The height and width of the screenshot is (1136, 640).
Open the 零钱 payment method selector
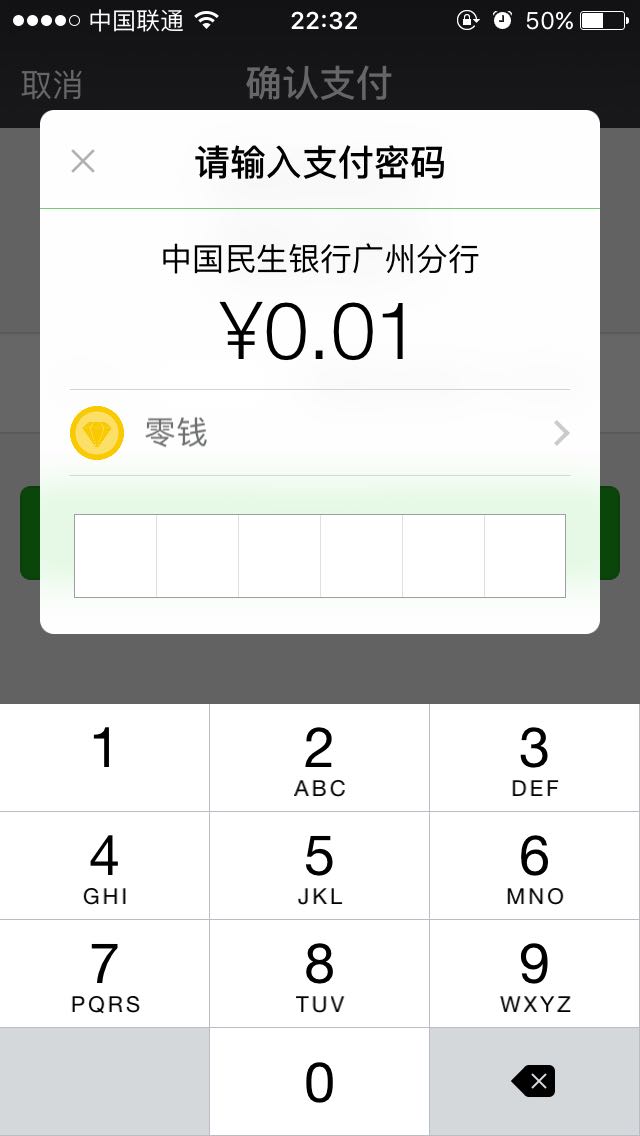click(x=320, y=433)
